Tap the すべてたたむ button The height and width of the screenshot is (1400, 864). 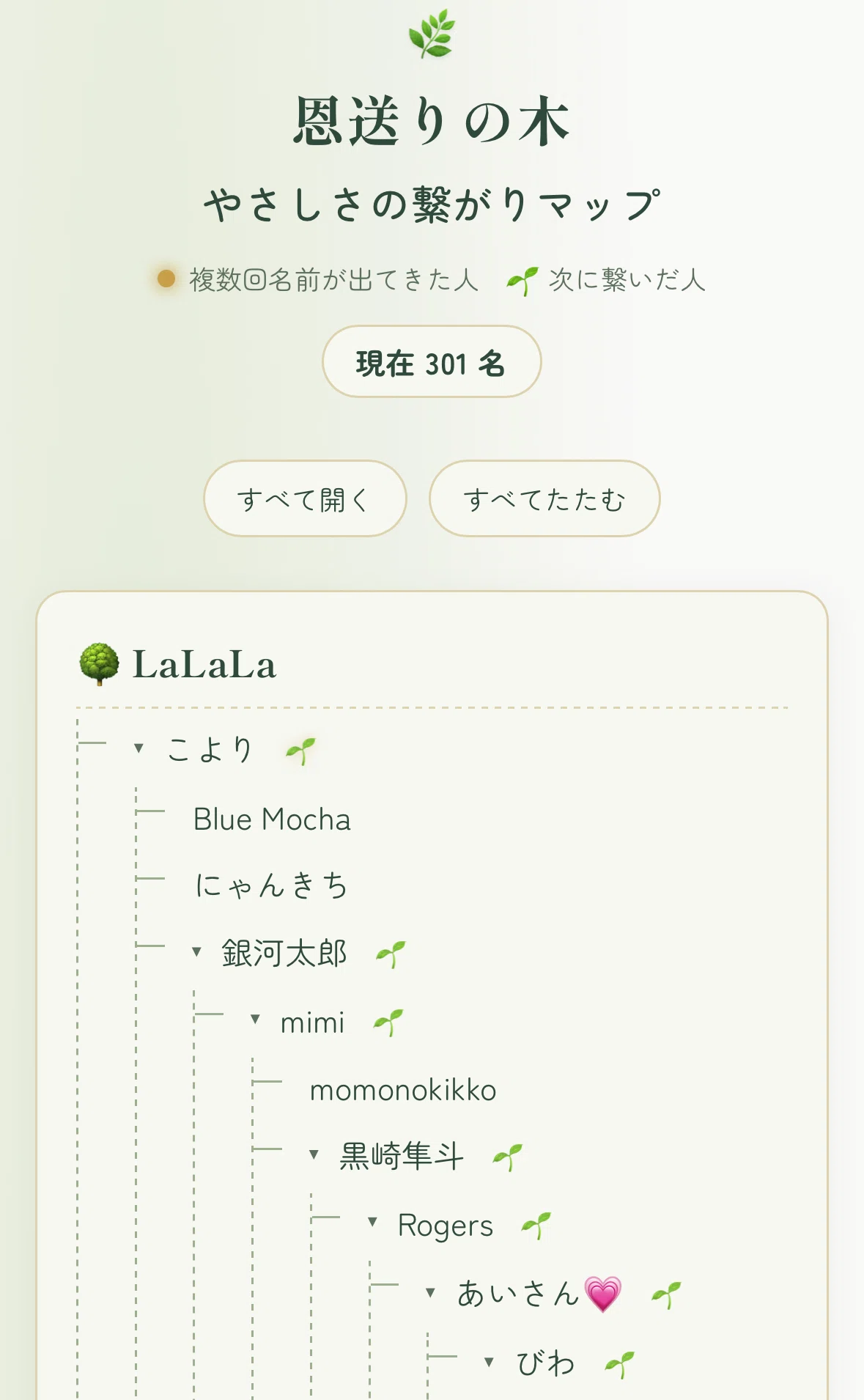(544, 499)
